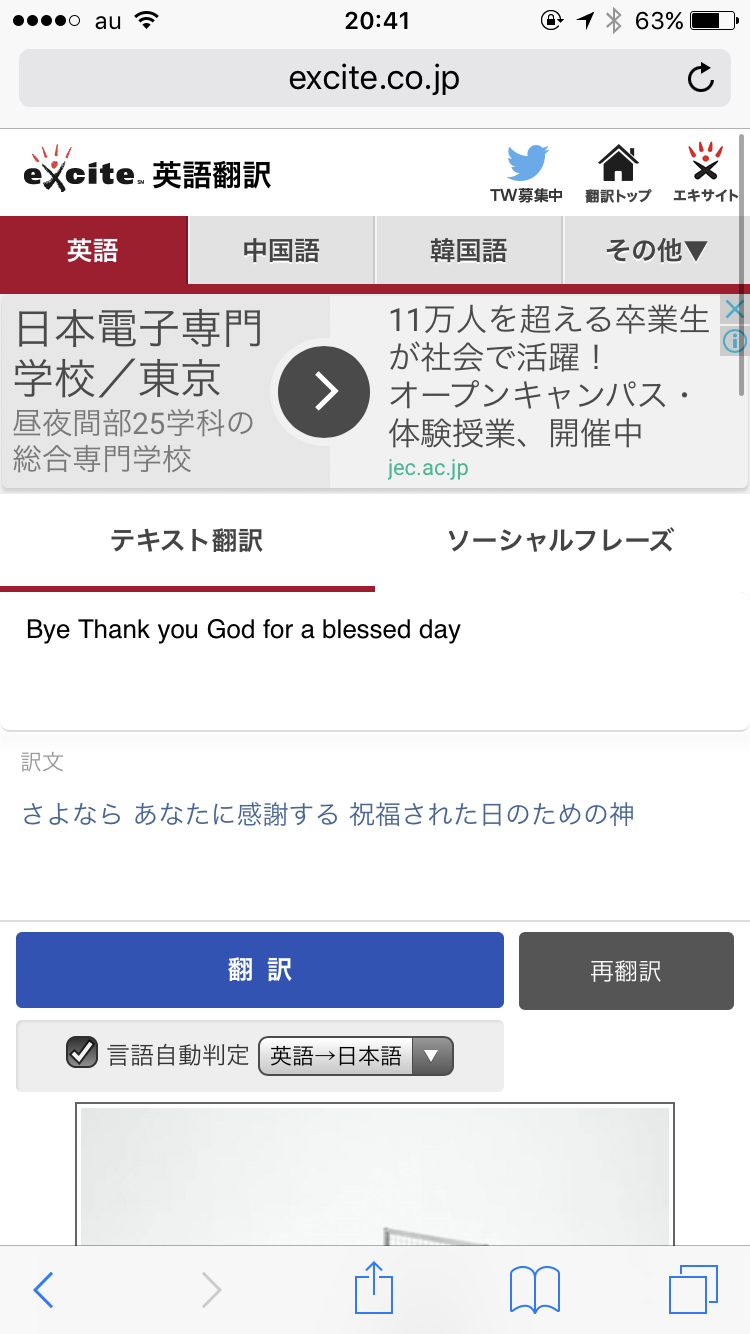Image resolution: width=750 pixels, height=1334 pixels.
Task: Switch to the 中国語 tab
Action: pos(281,250)
